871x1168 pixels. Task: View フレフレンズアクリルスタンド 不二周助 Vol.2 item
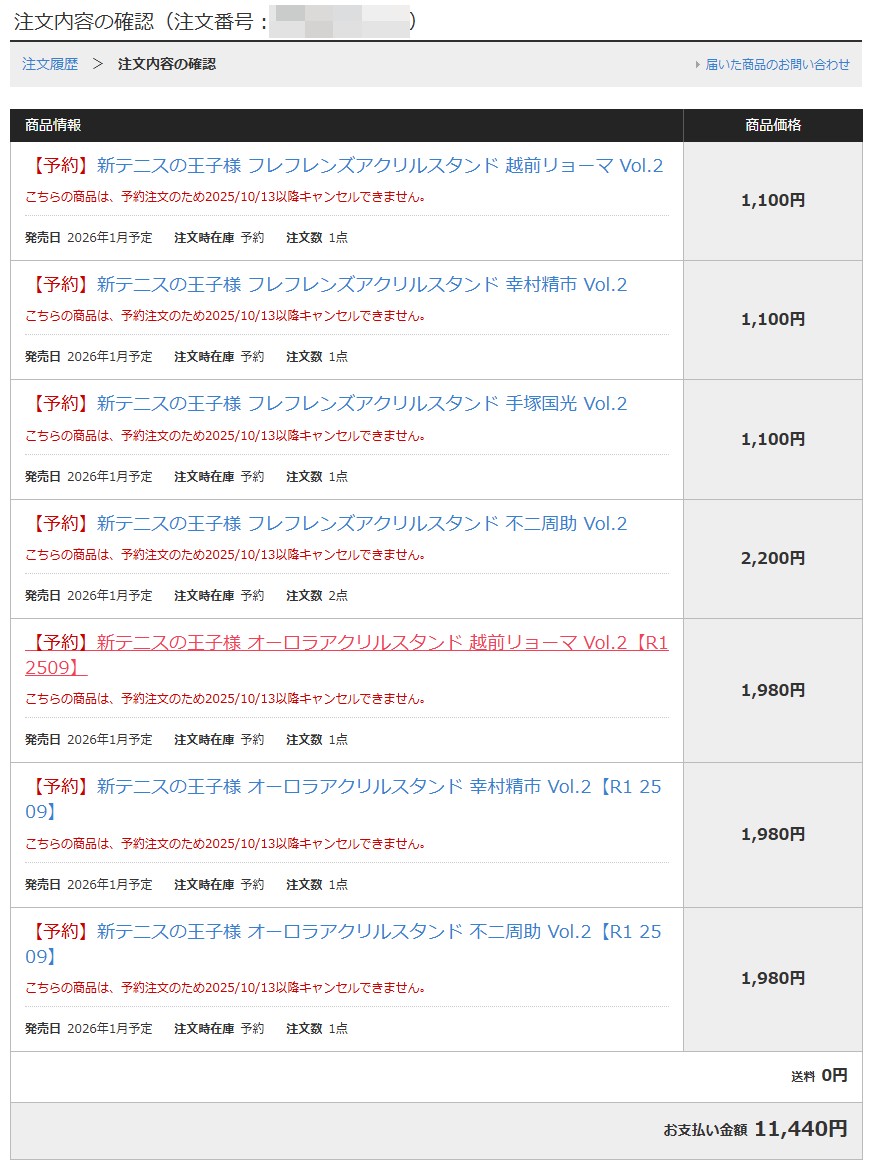point(361,524)
